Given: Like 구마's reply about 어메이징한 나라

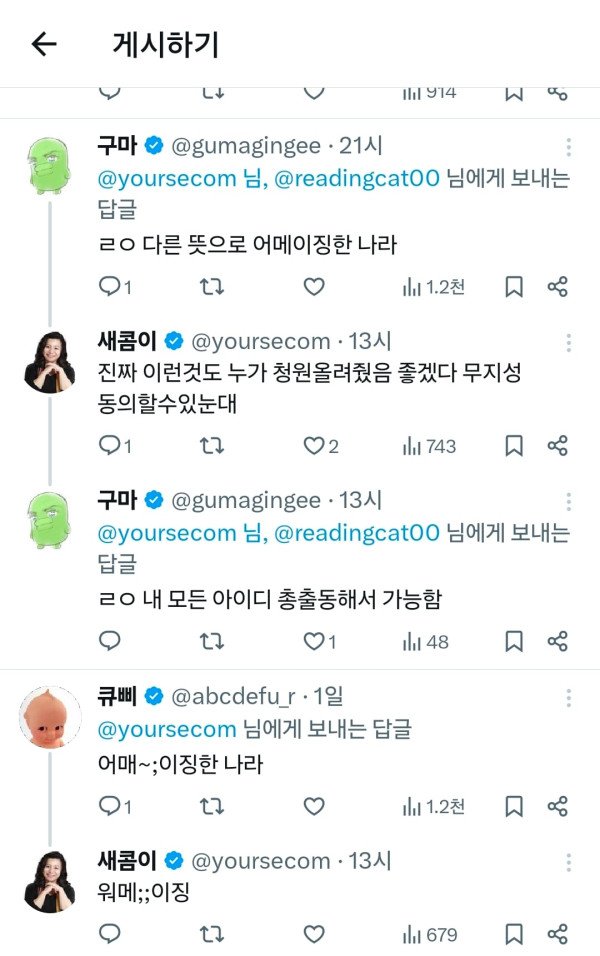Looking at the screenshot, I should (314, 287).
